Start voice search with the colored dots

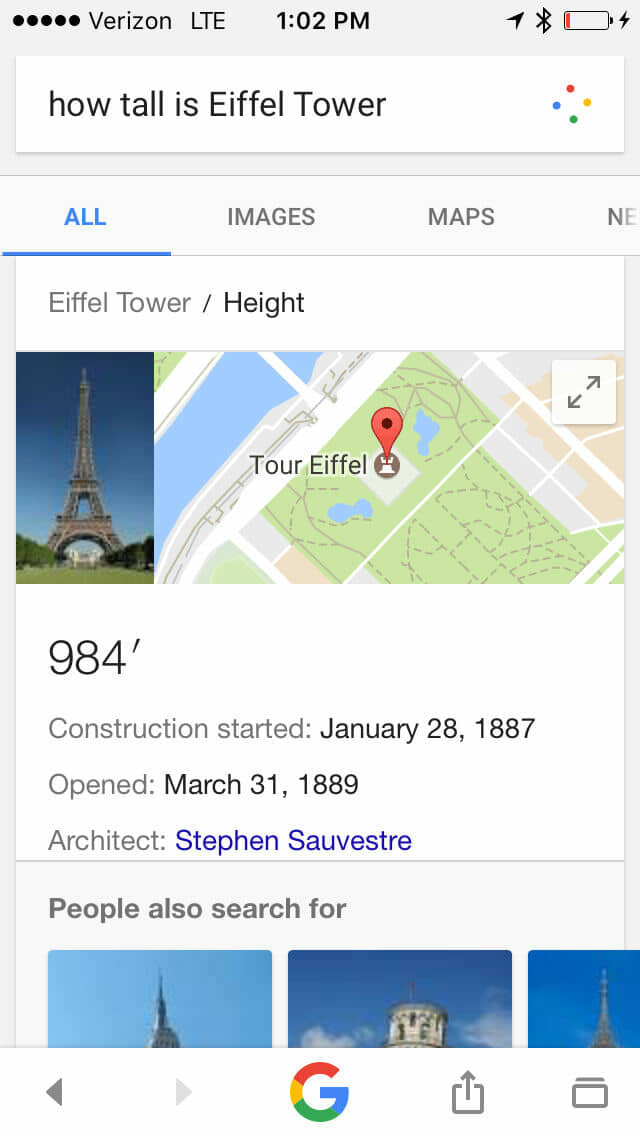(571, 104)
